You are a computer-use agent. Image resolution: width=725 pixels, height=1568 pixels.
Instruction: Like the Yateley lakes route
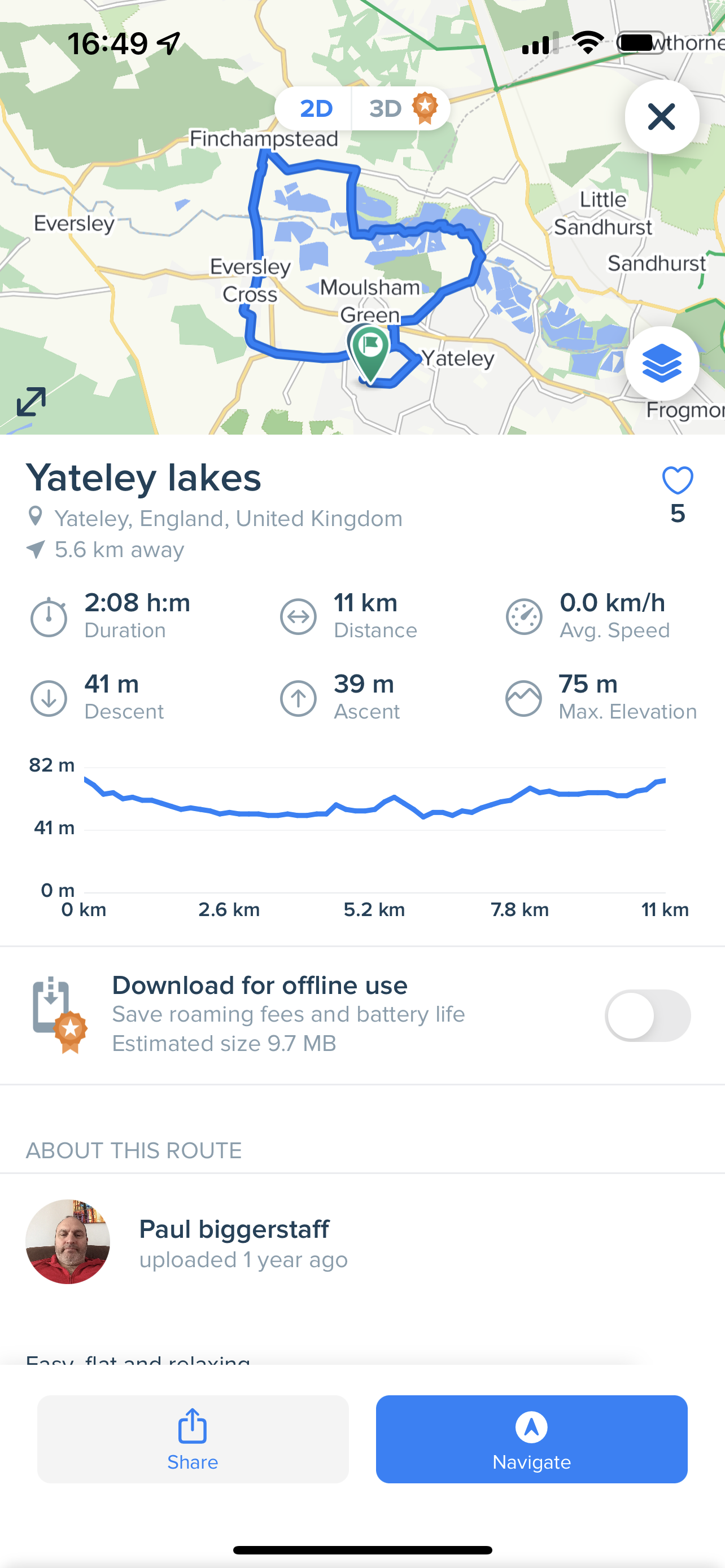pyautogui.click(x=678, y=481)
